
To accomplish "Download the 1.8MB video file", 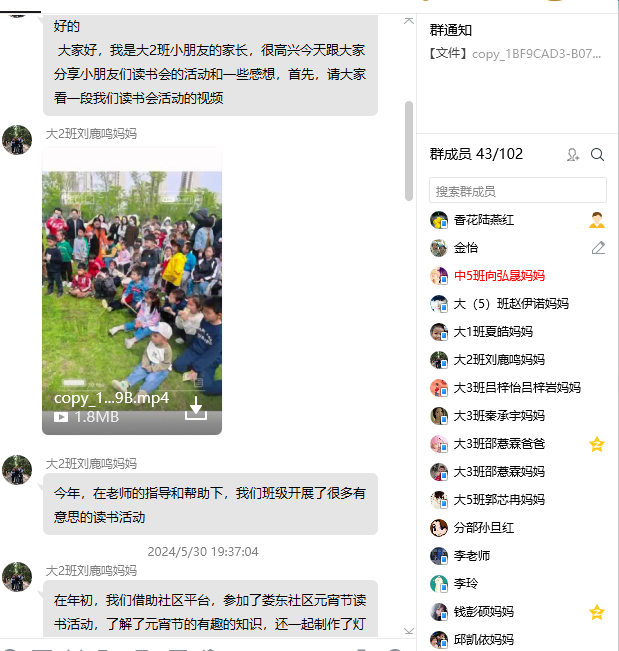I will [x=196, y=408].
